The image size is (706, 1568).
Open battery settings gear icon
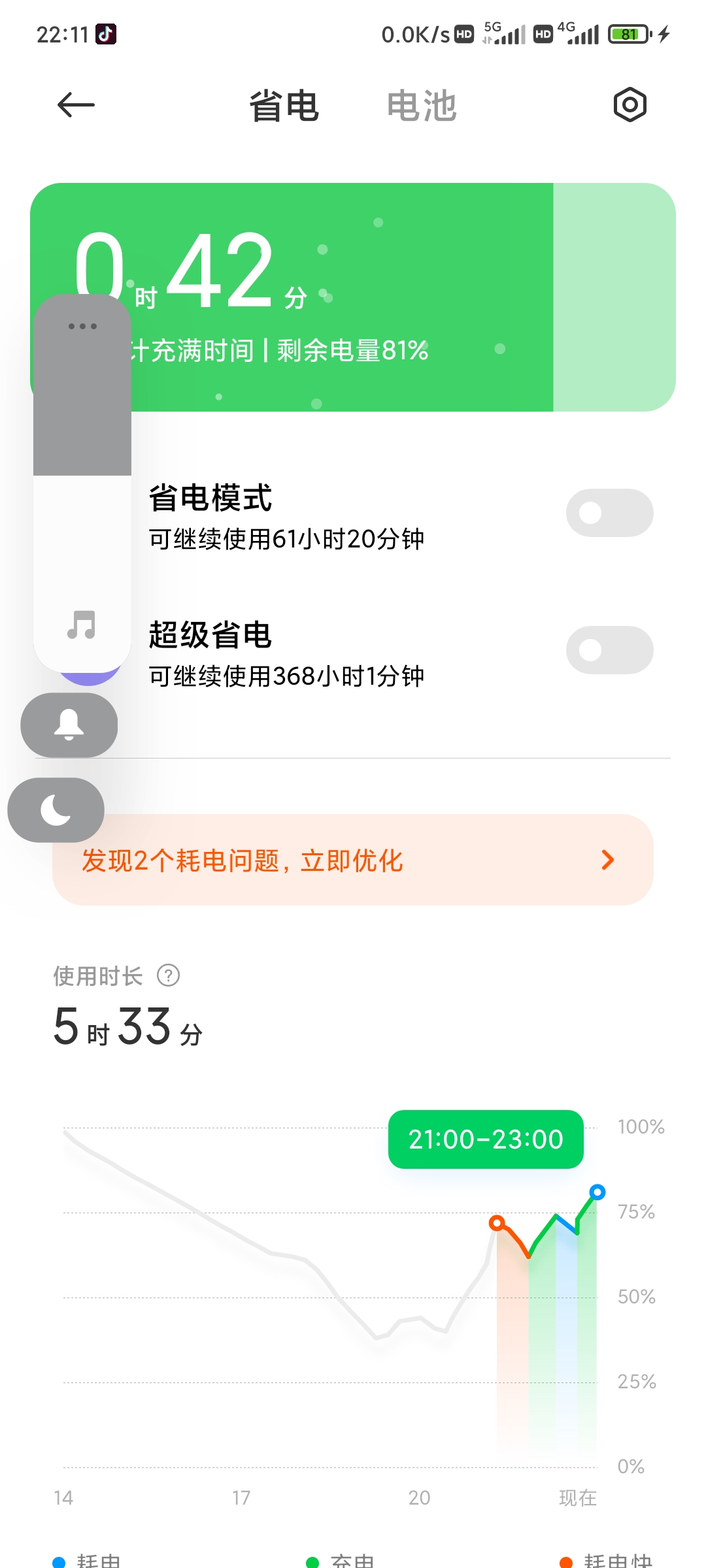point(630,105)
